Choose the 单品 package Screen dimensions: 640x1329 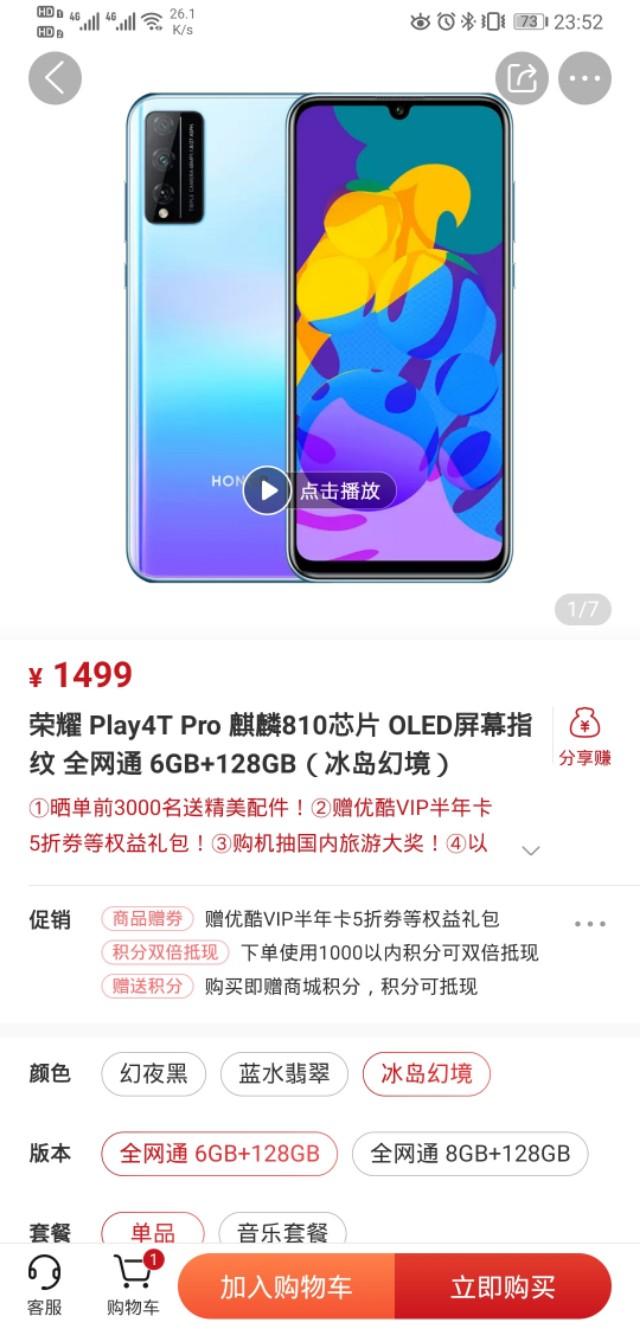[x=152, y=1230]
